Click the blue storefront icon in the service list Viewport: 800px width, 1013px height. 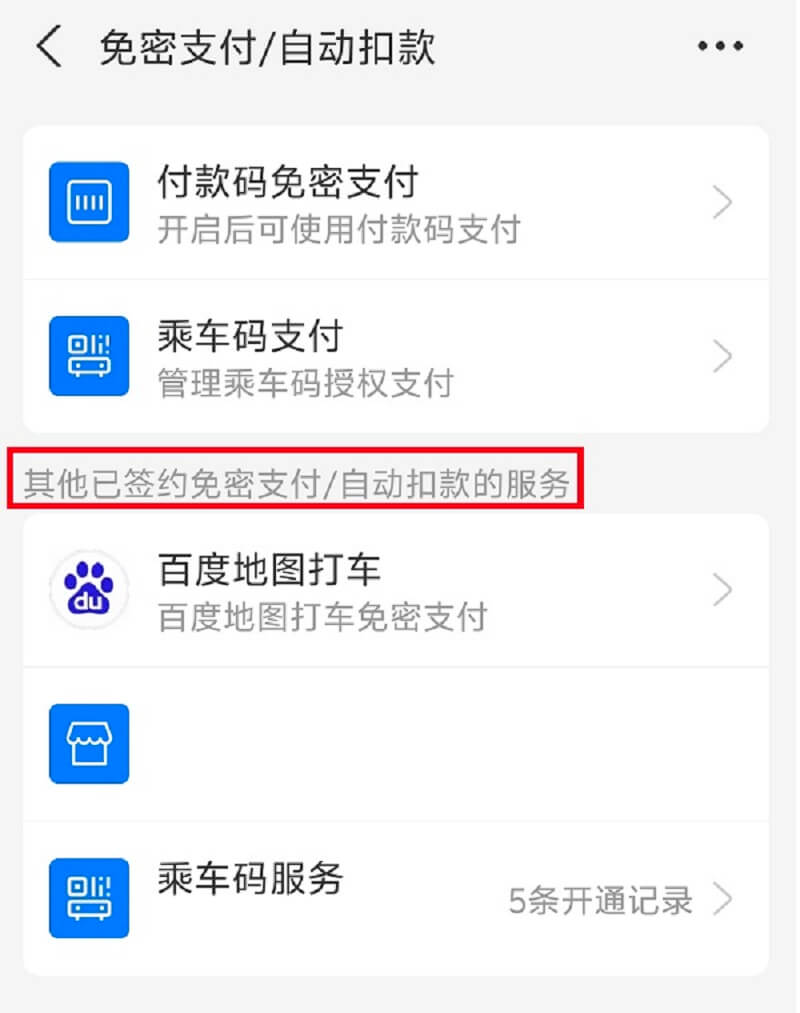pos(88,745)
